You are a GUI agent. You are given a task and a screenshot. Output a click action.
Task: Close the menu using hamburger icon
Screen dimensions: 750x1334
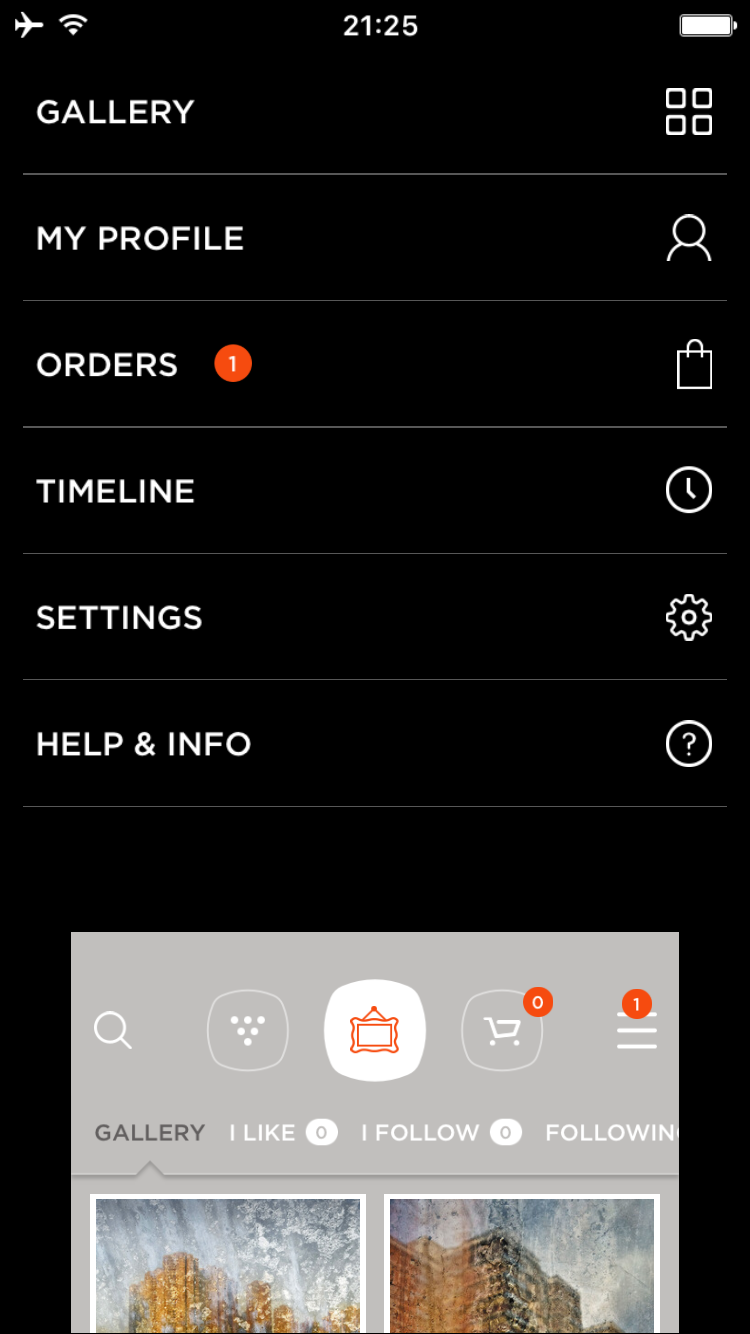coord(637,1030)
